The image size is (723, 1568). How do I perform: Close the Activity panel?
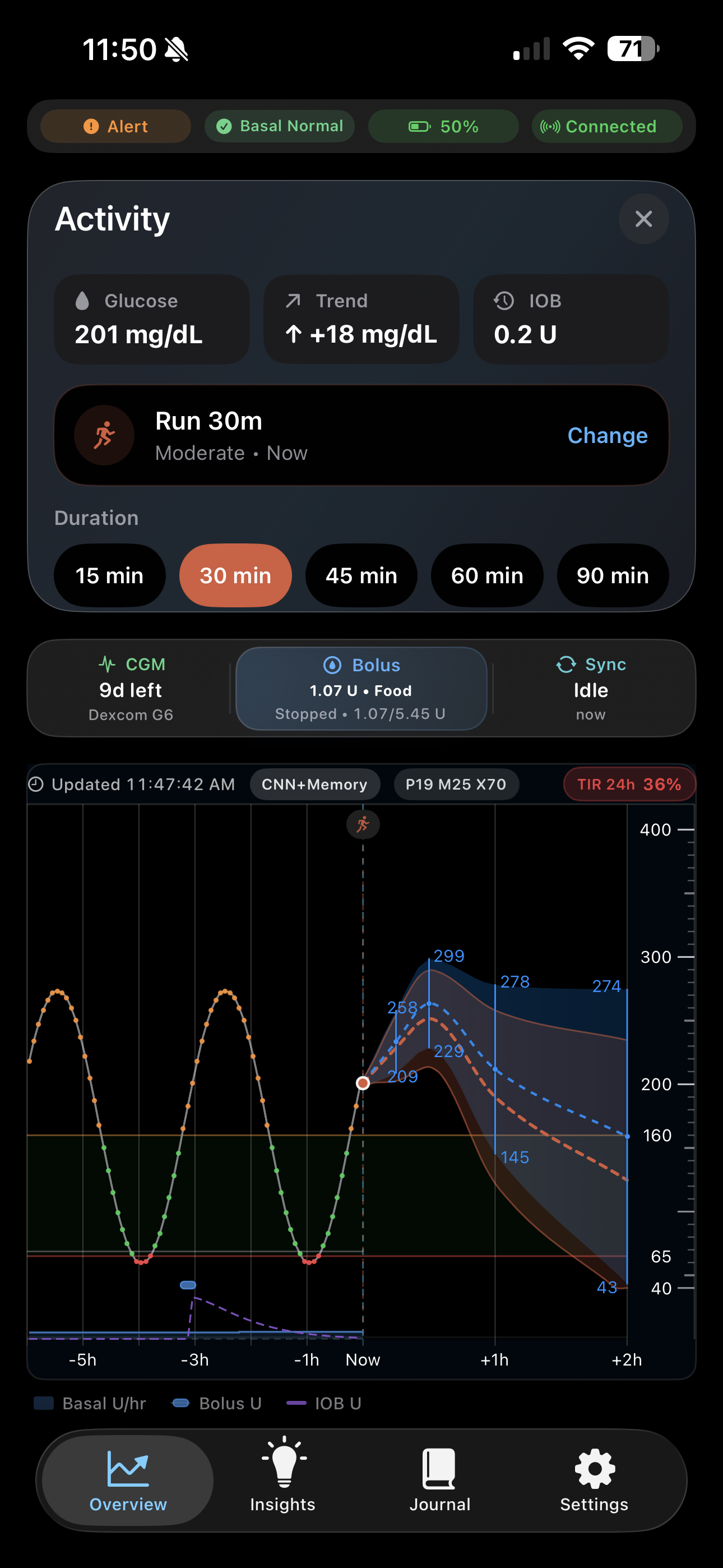(x=643, y=219)
